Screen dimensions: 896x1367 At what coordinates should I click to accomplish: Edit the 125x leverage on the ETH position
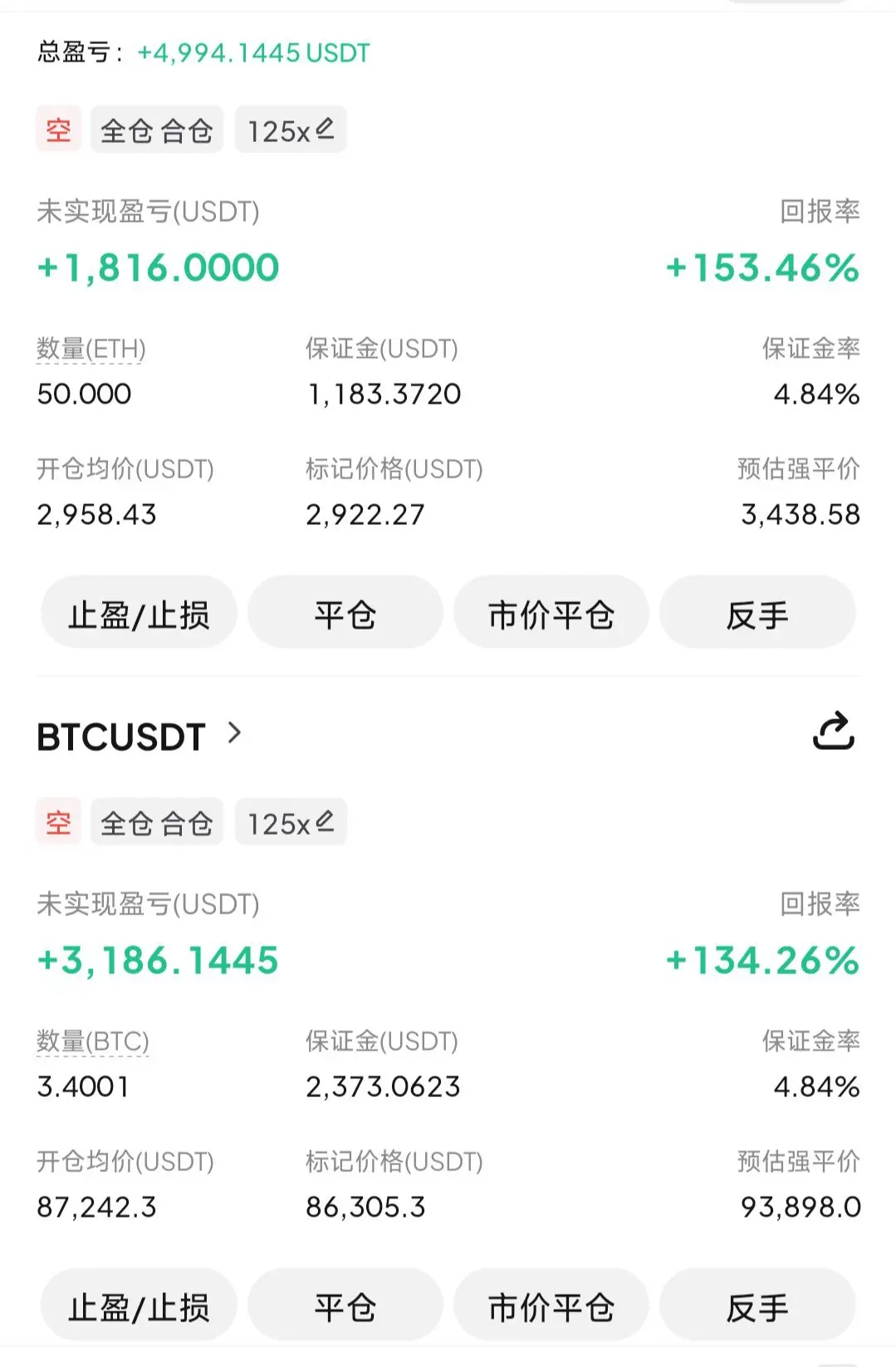coord(291,130)
